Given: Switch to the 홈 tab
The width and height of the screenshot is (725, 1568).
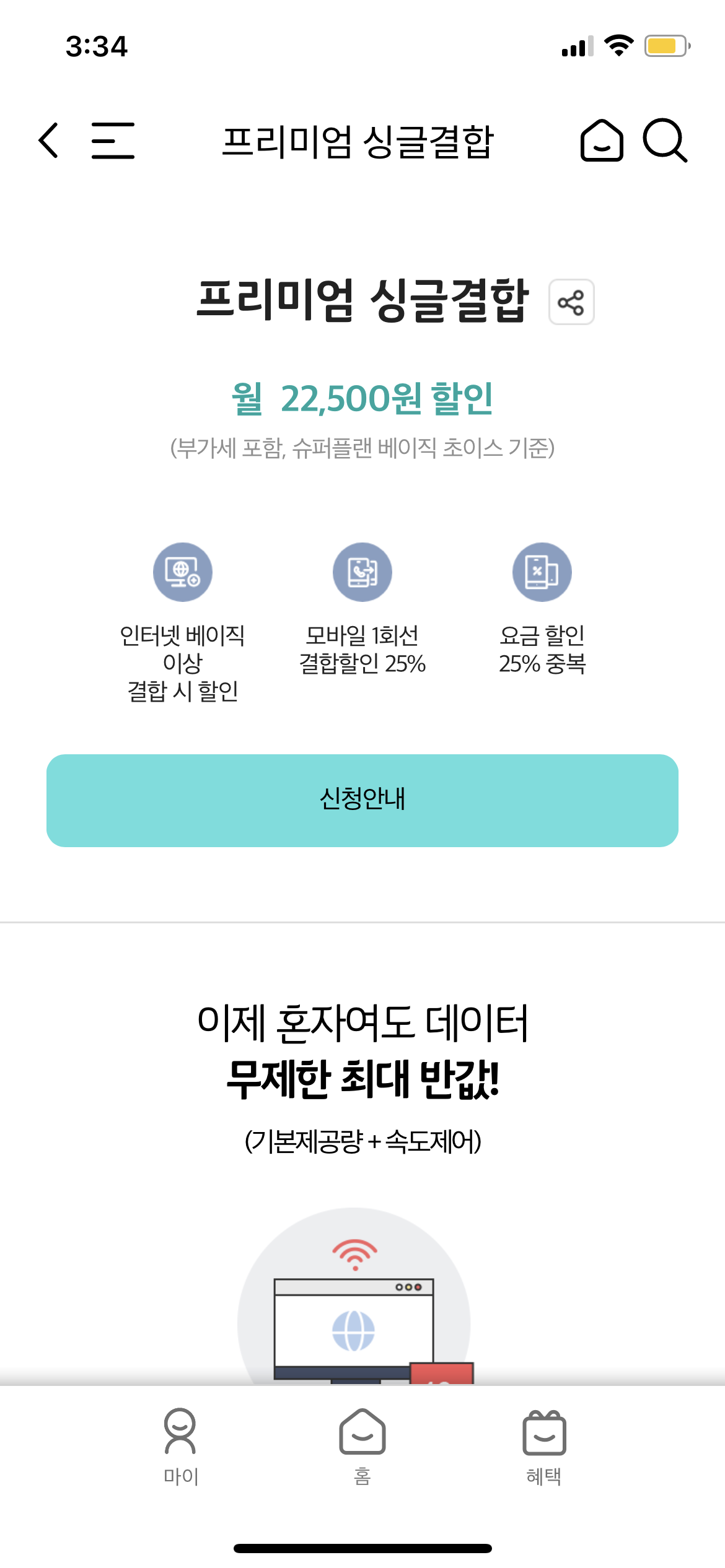Looking at the screenshot, I should click(x=362, y=1447).
